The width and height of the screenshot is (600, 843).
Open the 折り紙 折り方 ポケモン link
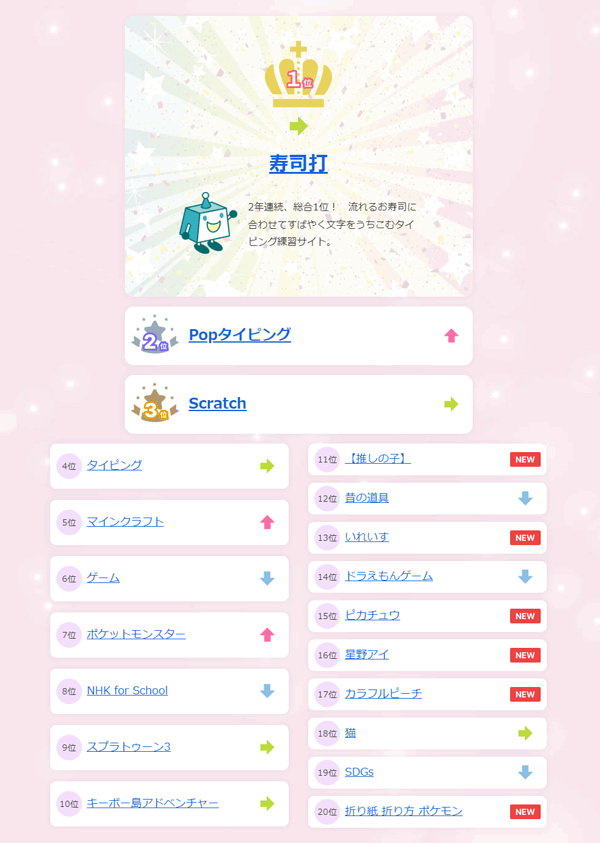[x=403, y=811]
